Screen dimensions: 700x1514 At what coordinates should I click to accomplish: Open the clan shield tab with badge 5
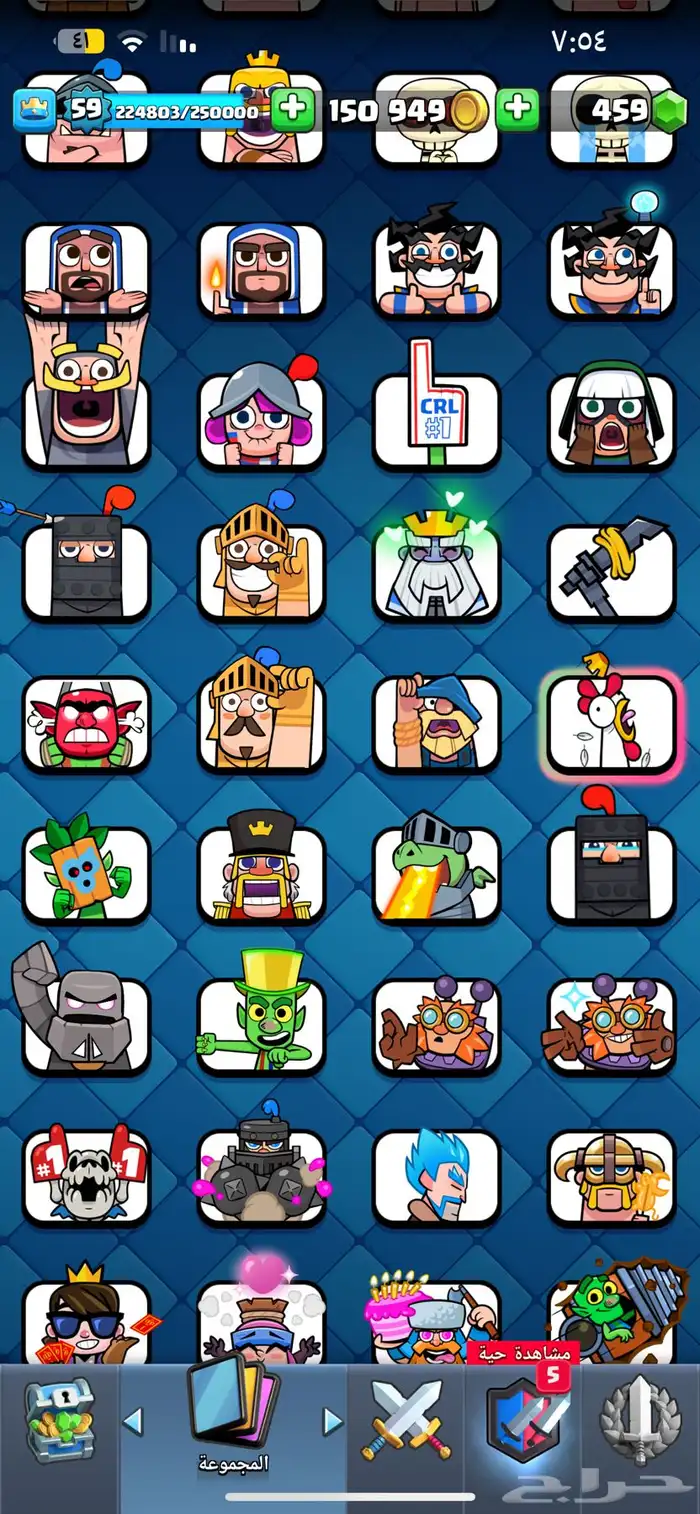pos(524,1420)
